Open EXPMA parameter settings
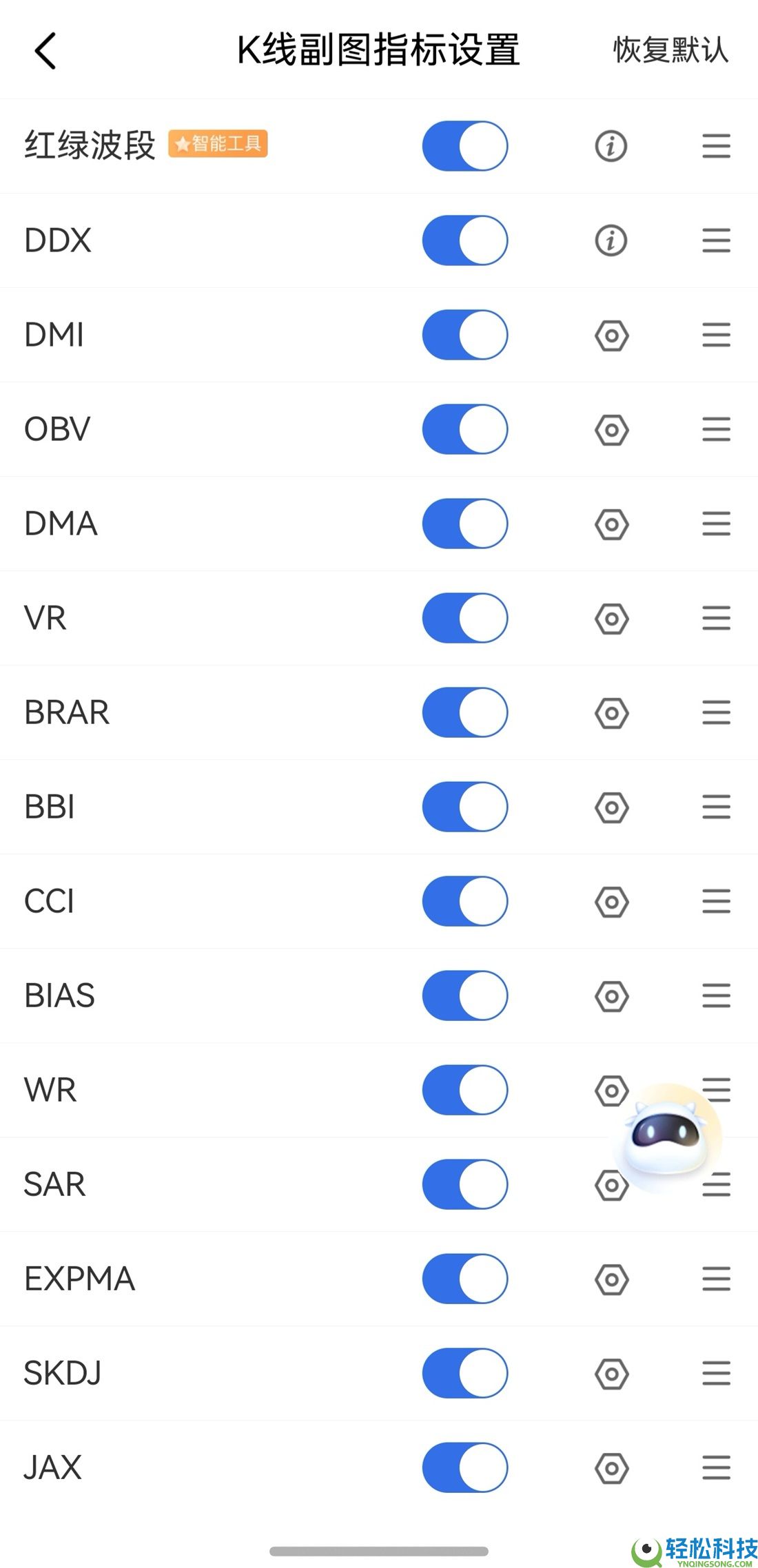Image resolution: width=758 pixels, height=1568 pixels. [611, 1279]
